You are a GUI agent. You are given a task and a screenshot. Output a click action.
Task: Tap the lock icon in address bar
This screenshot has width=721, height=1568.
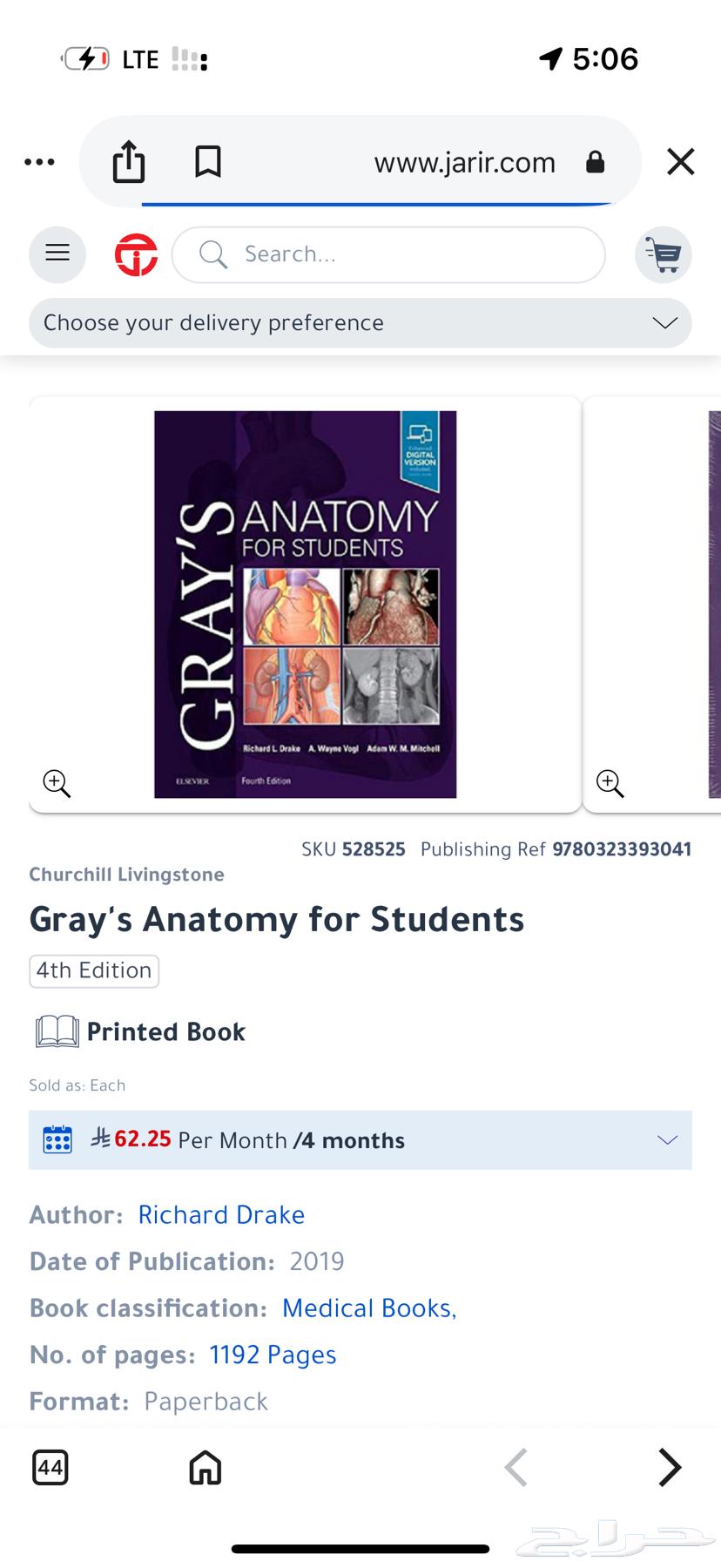pyautogui.click(x=596, y=162)
